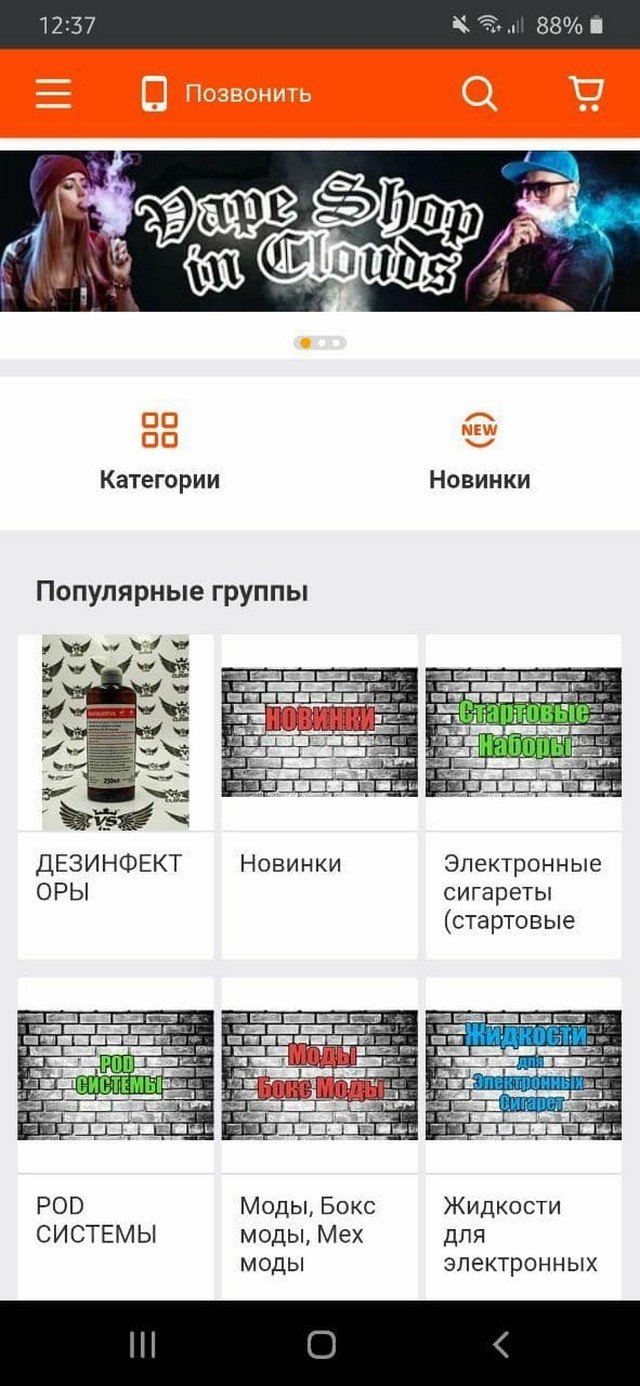This screenshot has height=1386, width=640.
Task: Open Категории section
Action: tap(160, 452)
